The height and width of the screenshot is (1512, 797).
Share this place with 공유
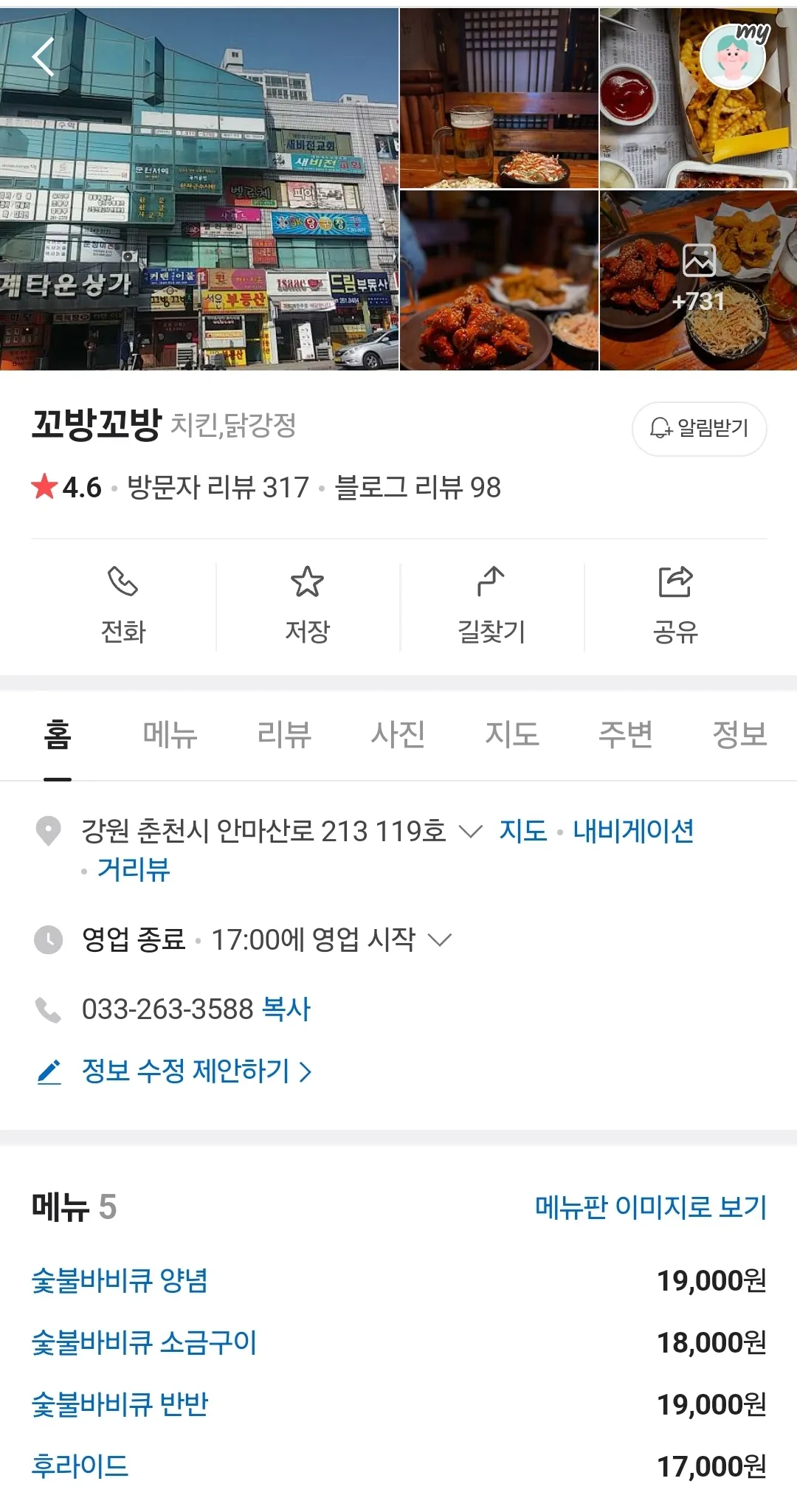coord(675,607)
